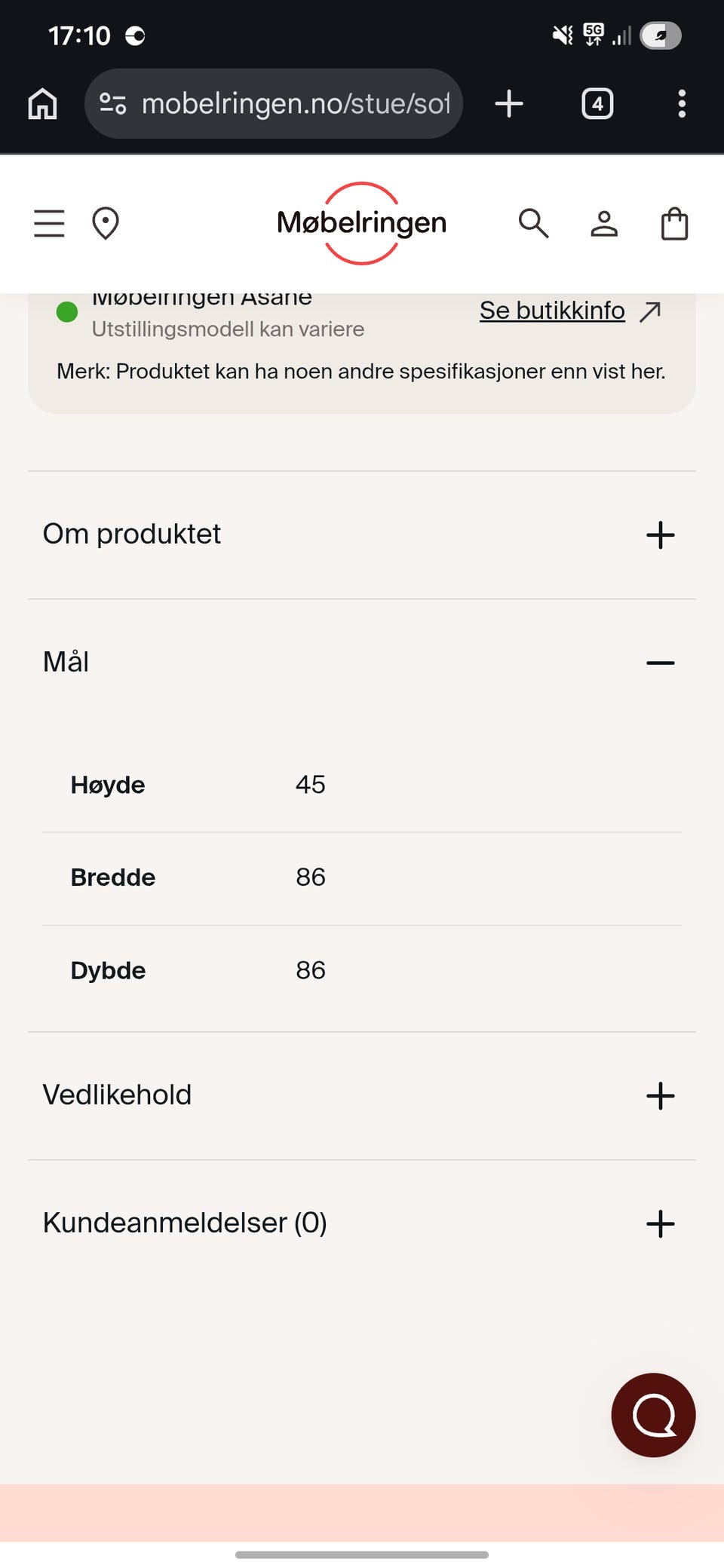Expand Kundeanmeldelser (0) section

362,1223
